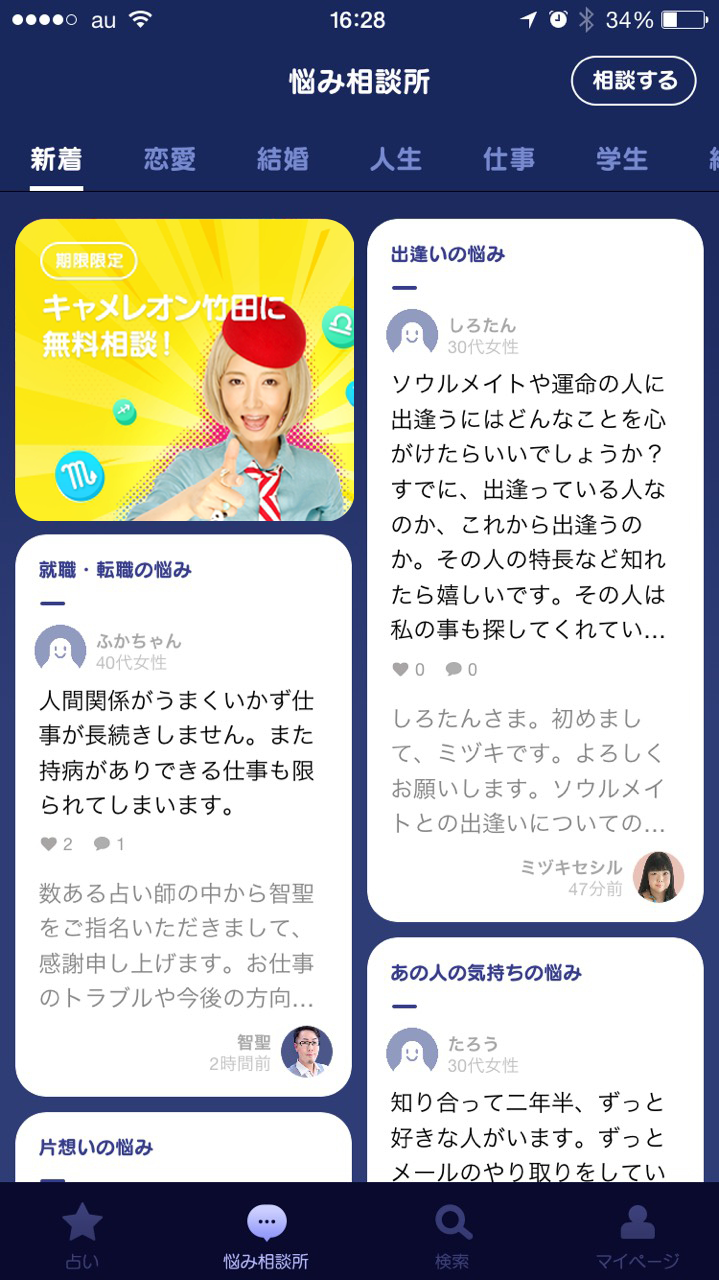This screenshot has height=1280, width=719.
Task: Open the 片想いの悩み card
Action: (x=183, y=1148)
